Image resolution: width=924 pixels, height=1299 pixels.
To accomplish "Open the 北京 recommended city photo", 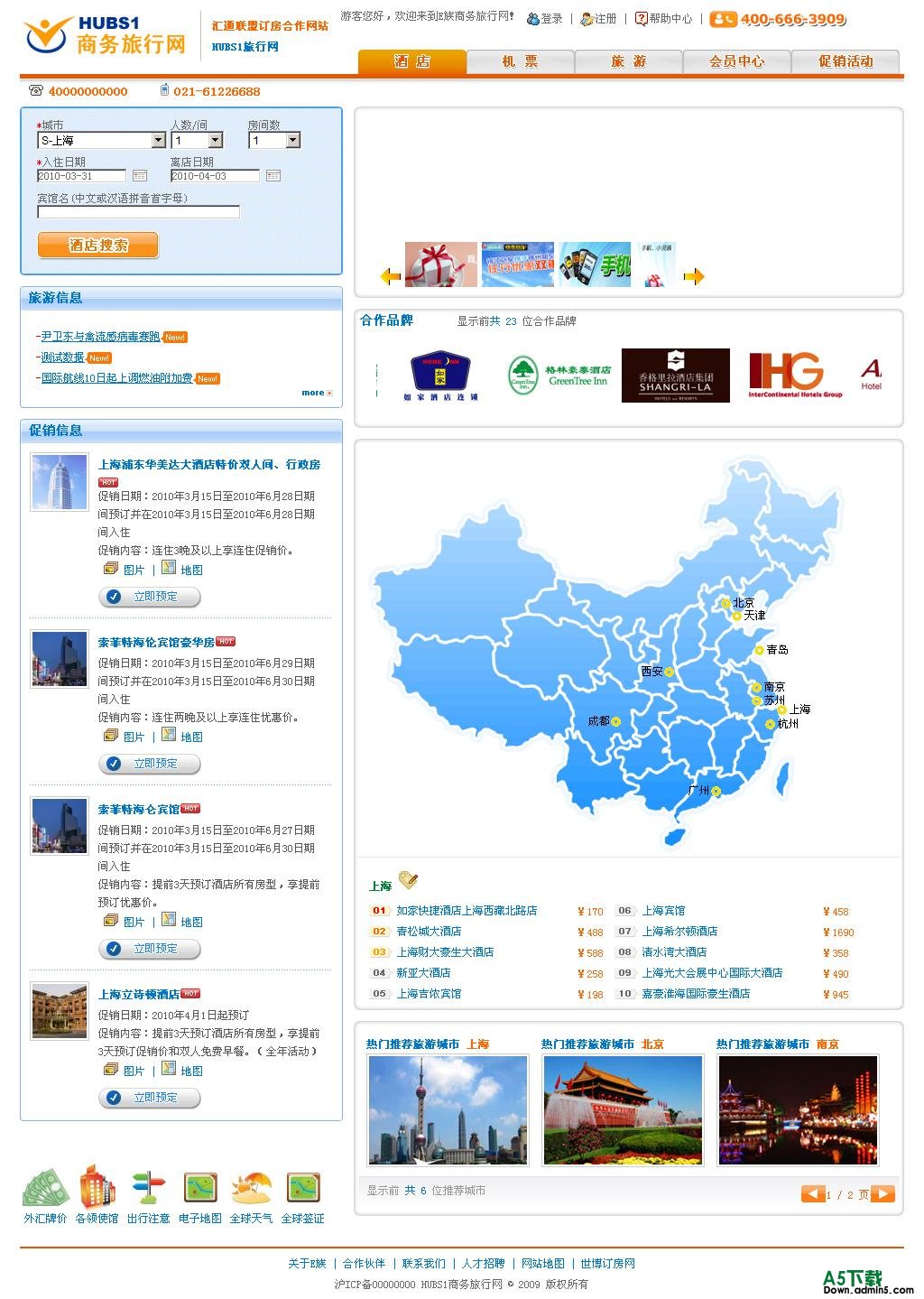I will (623, 1110).
